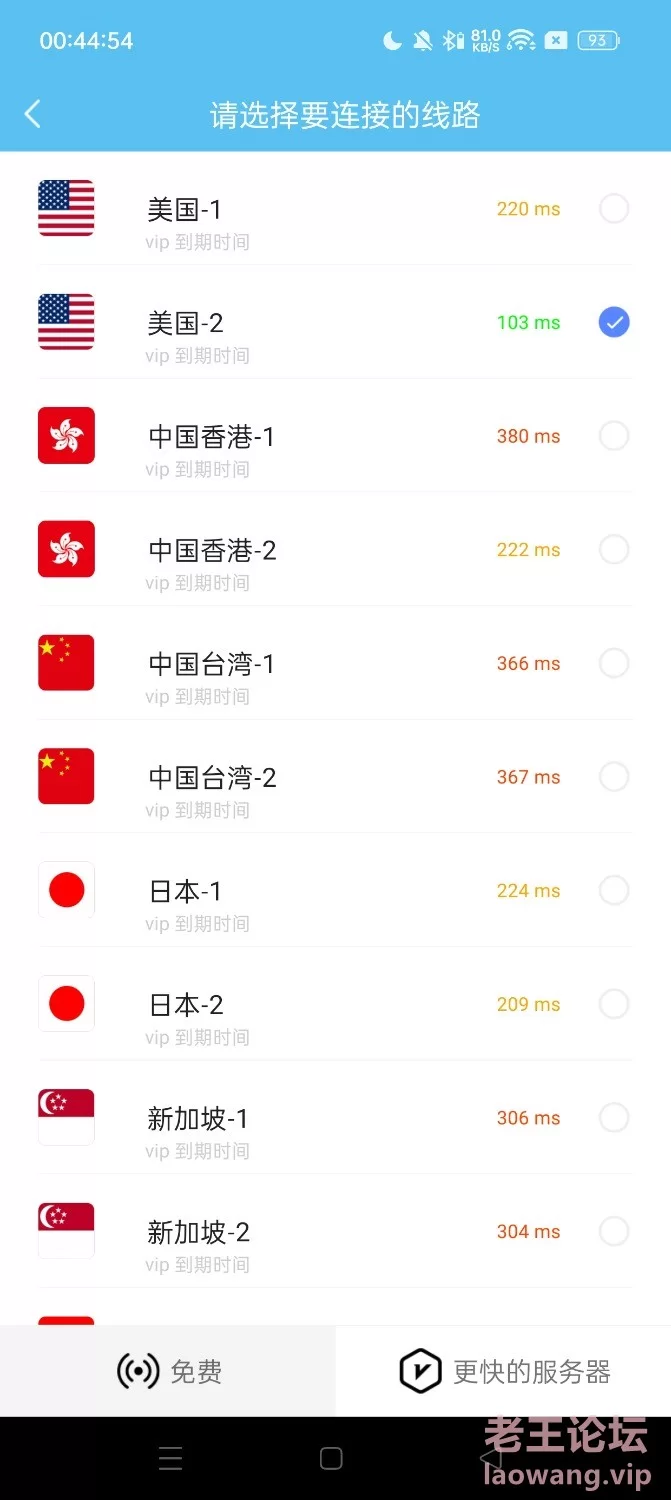Select the 新加坡-2 route
Screen dimensions: 671x1500
[335, 1232]
